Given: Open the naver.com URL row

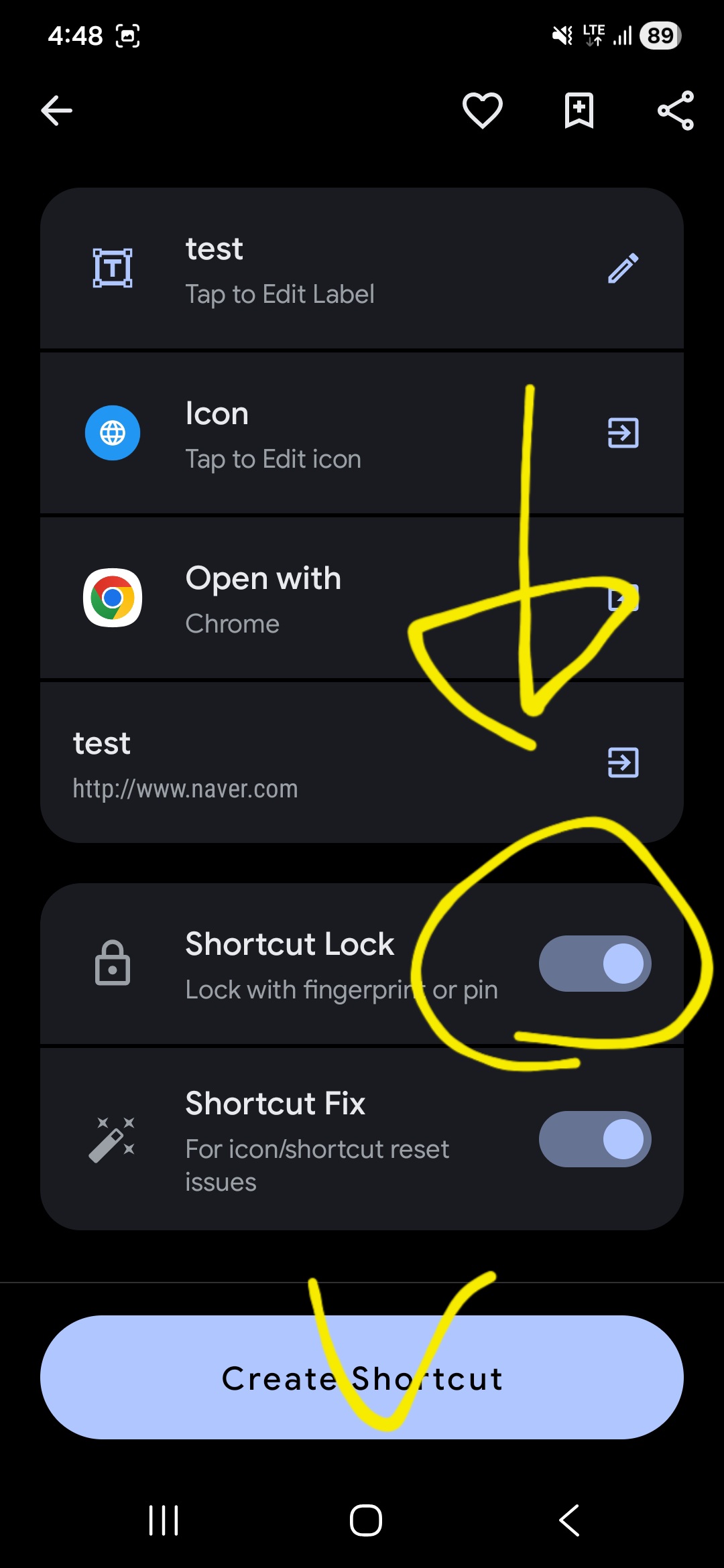Looking at the screenshot, I should 362,763.
